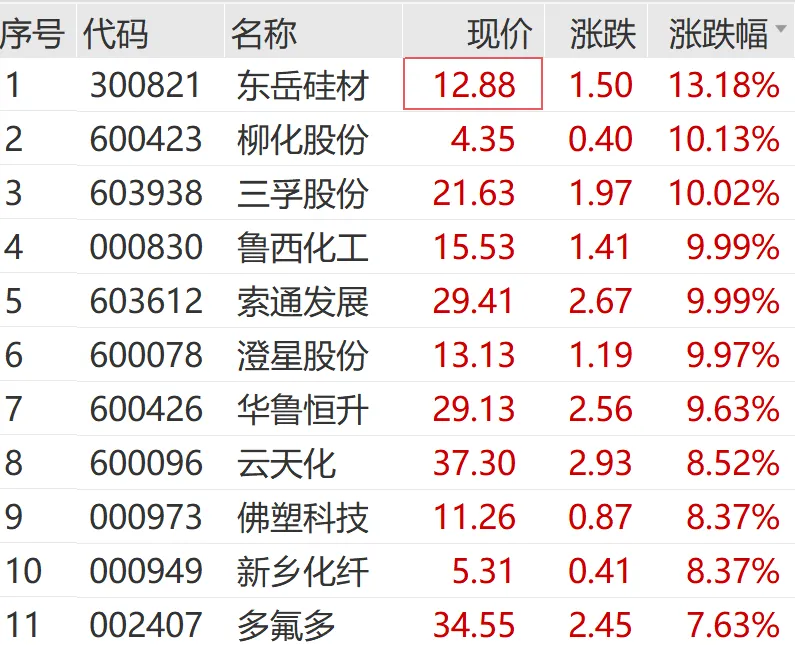View 鲁西化工 stock details
This screenshot has height=645, width=795.
(x=303, y=247)
